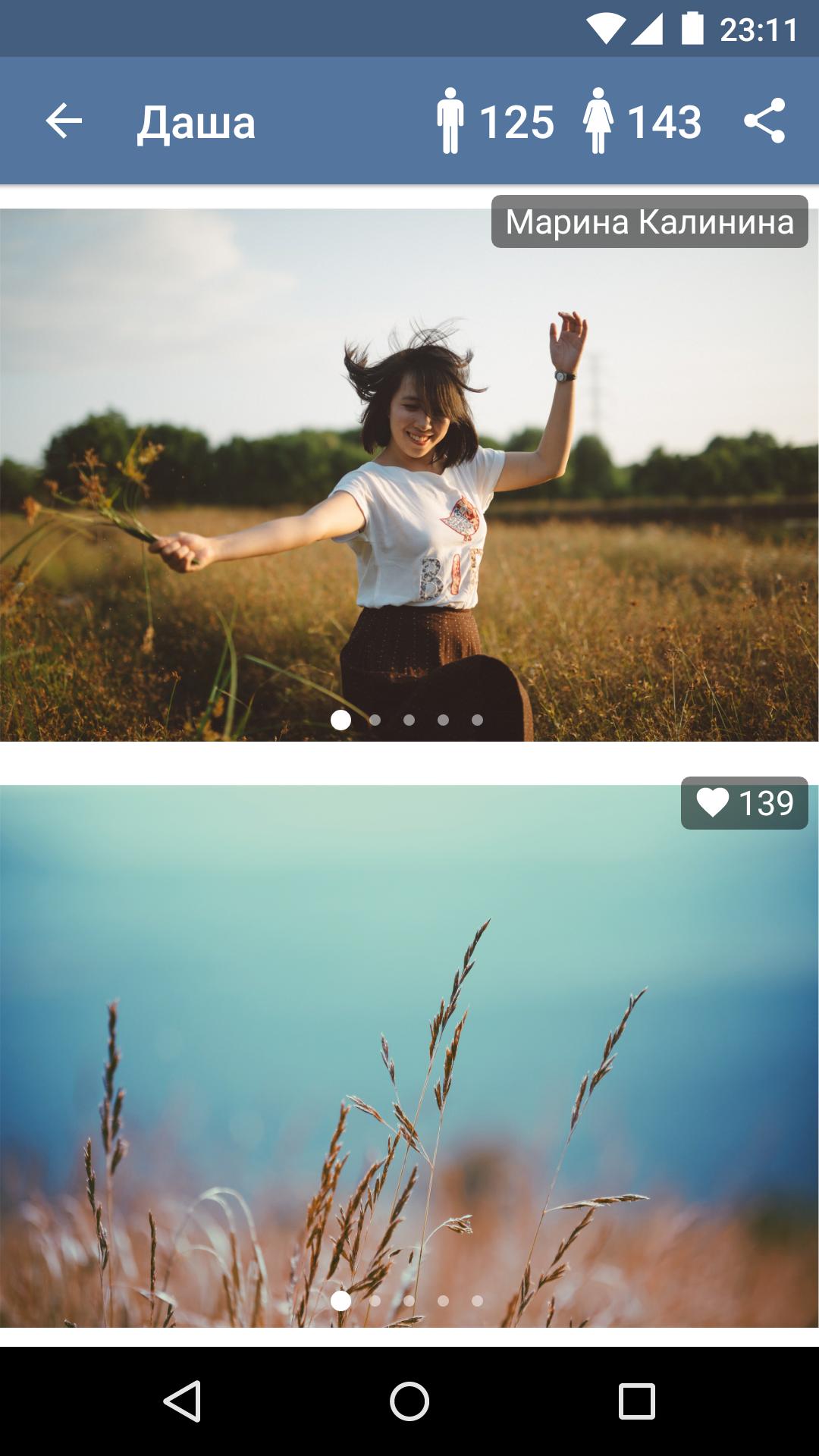Screen dimensions: 819x1456
Task: Show the 143 female results
Action: 642,121
